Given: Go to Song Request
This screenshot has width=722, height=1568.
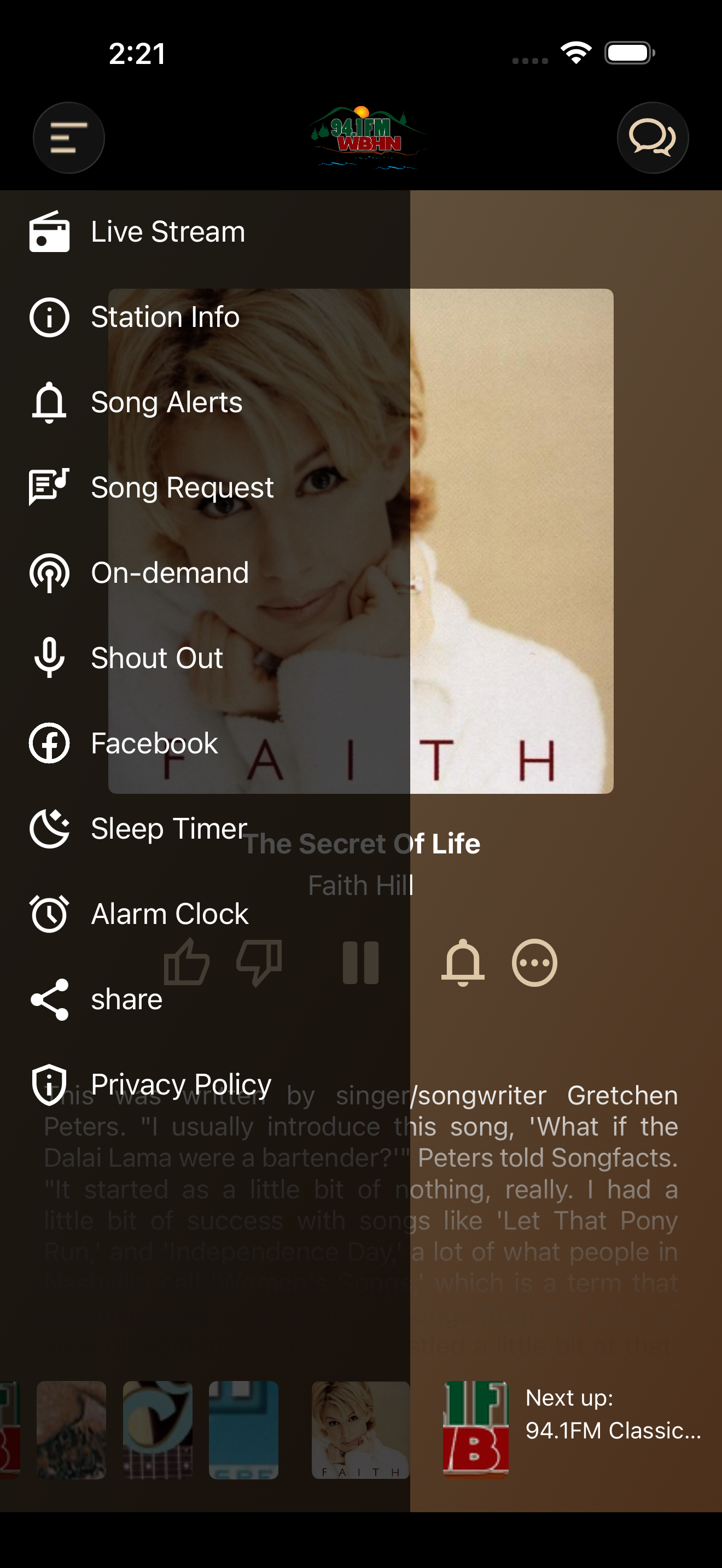Looking at the screenshot, I should (x=205, y=488).
